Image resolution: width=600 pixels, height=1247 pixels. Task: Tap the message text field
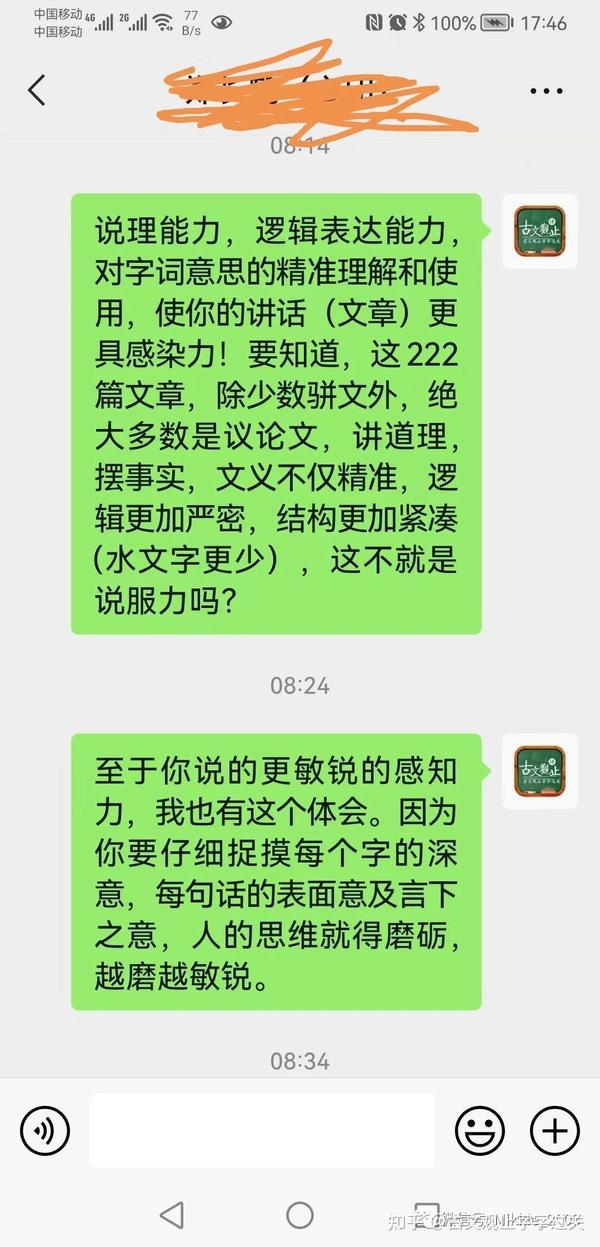click(x=262, y=1131)
